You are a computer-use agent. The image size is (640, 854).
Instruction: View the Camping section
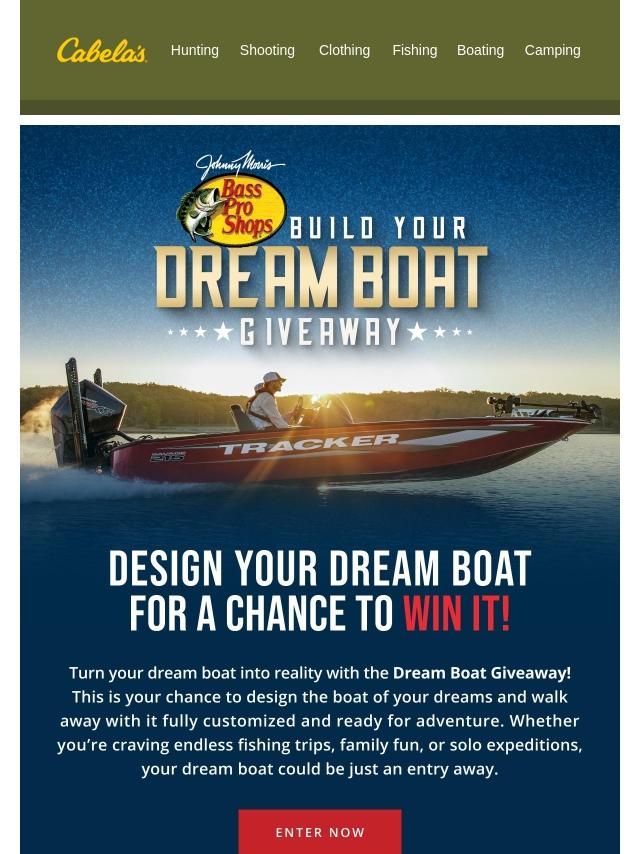(552, 50)
